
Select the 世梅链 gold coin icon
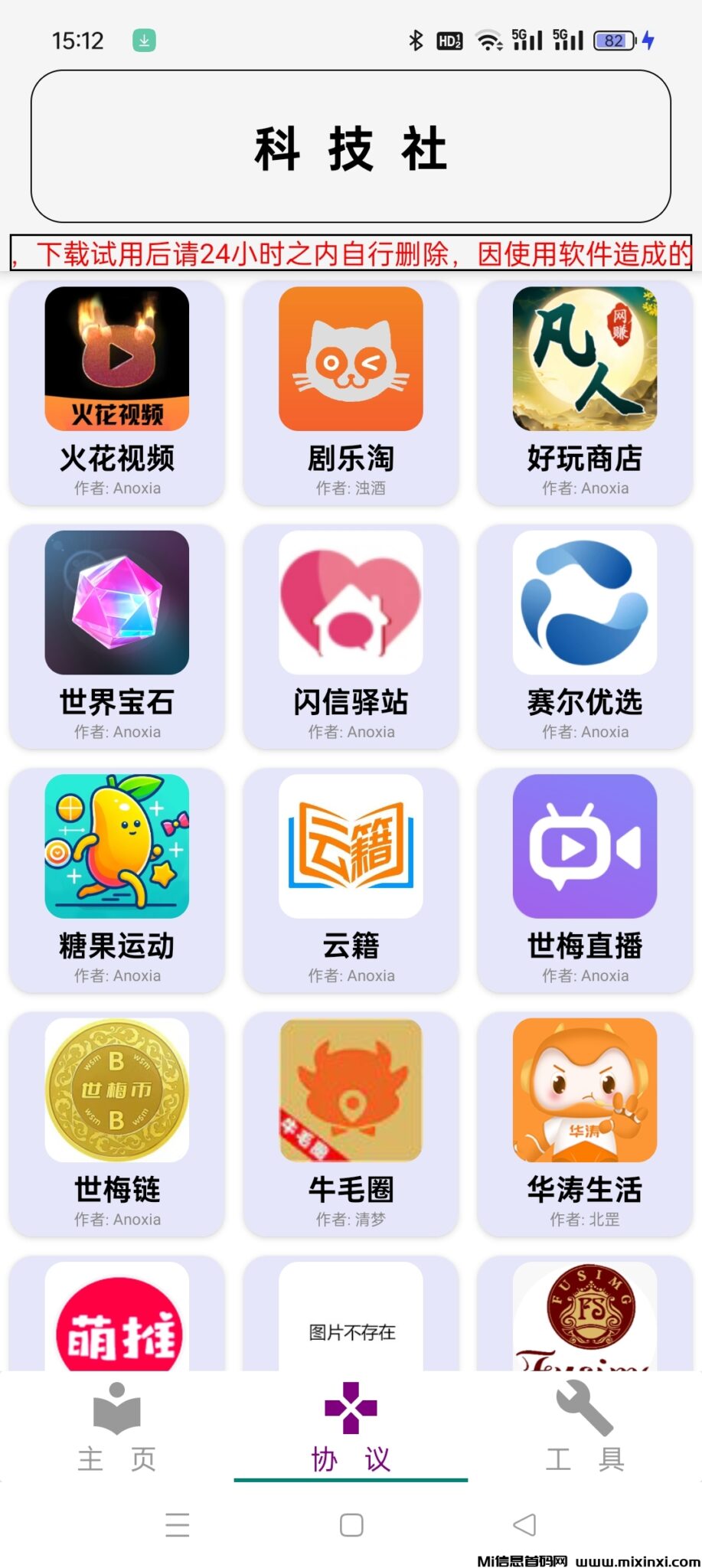tap(116, 1089)
